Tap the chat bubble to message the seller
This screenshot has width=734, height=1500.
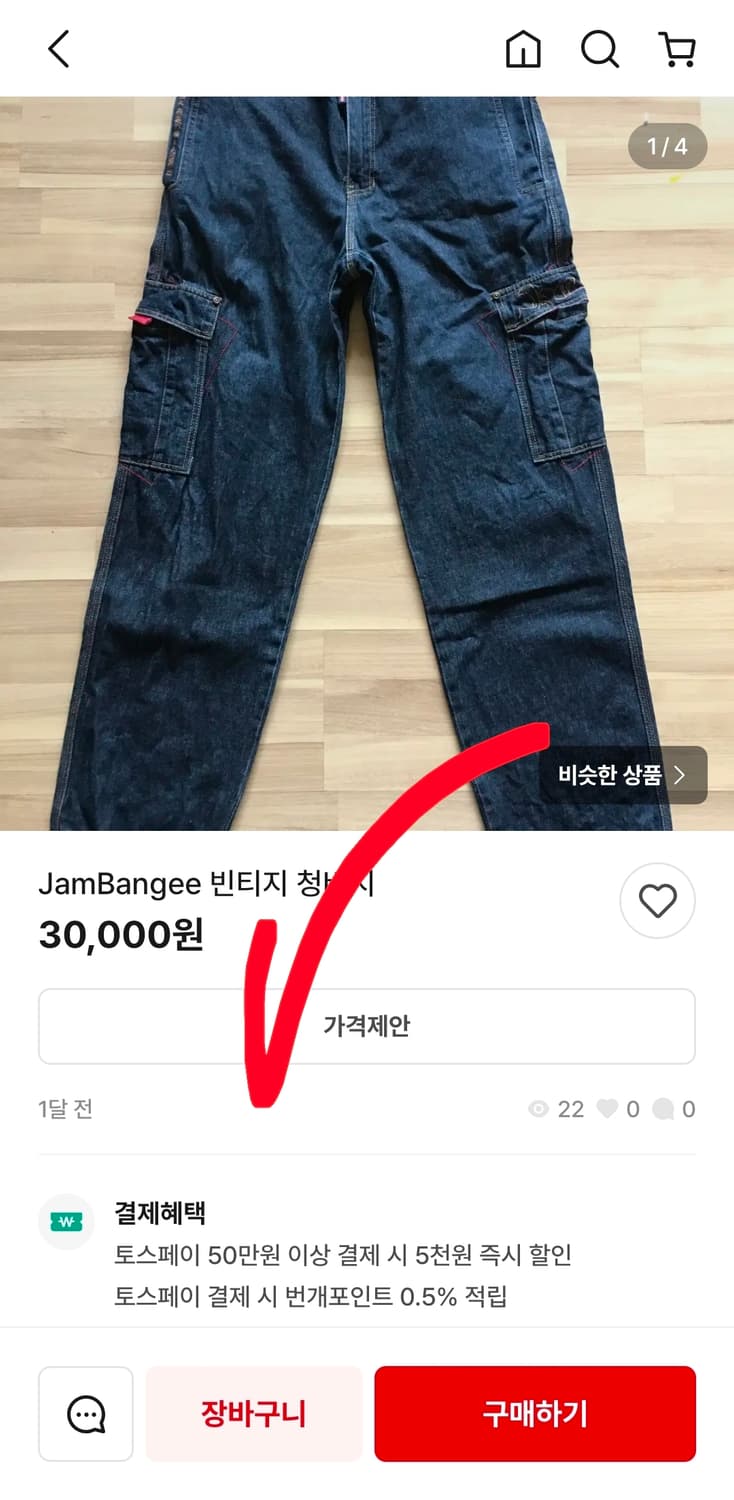[86, 1413]
